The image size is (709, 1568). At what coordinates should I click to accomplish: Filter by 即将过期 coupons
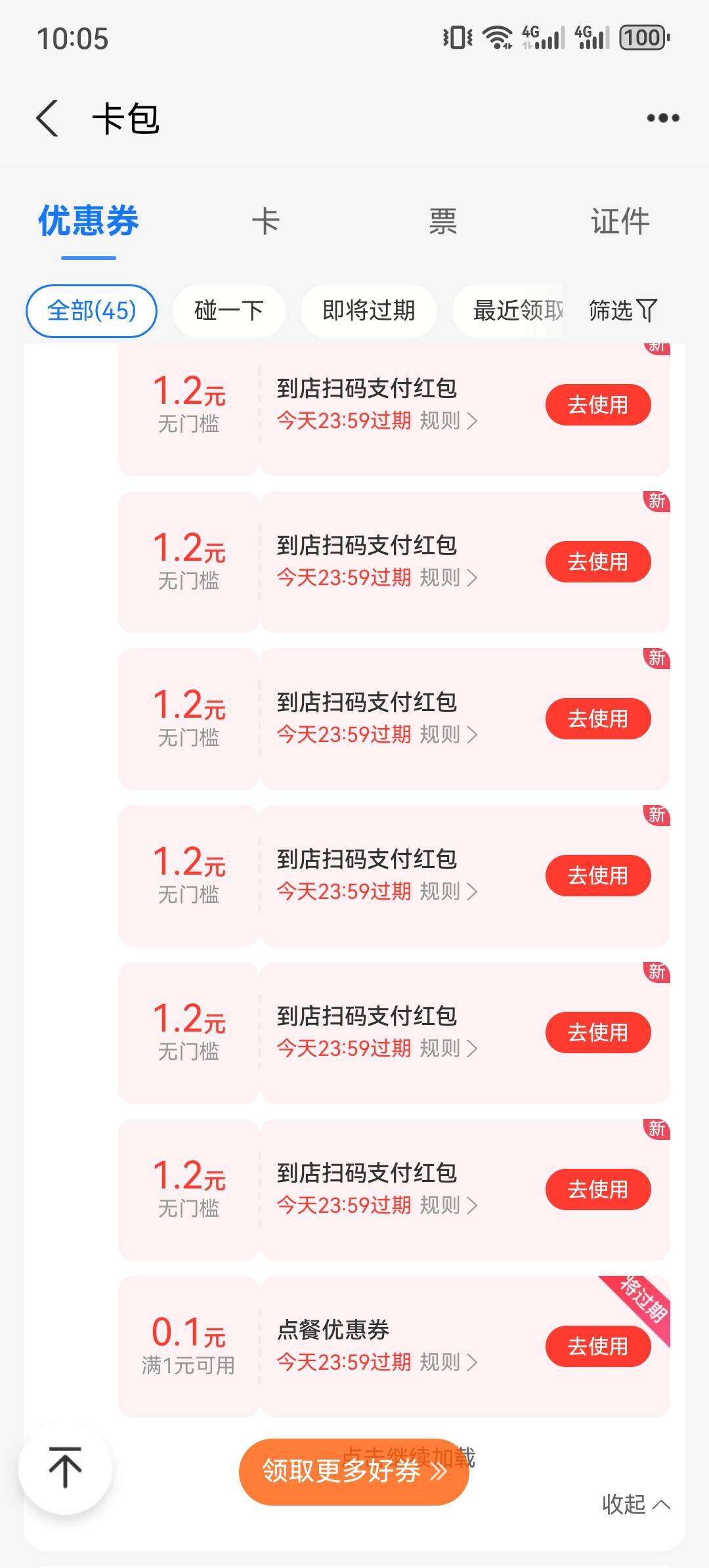click(x=368, y=311)
